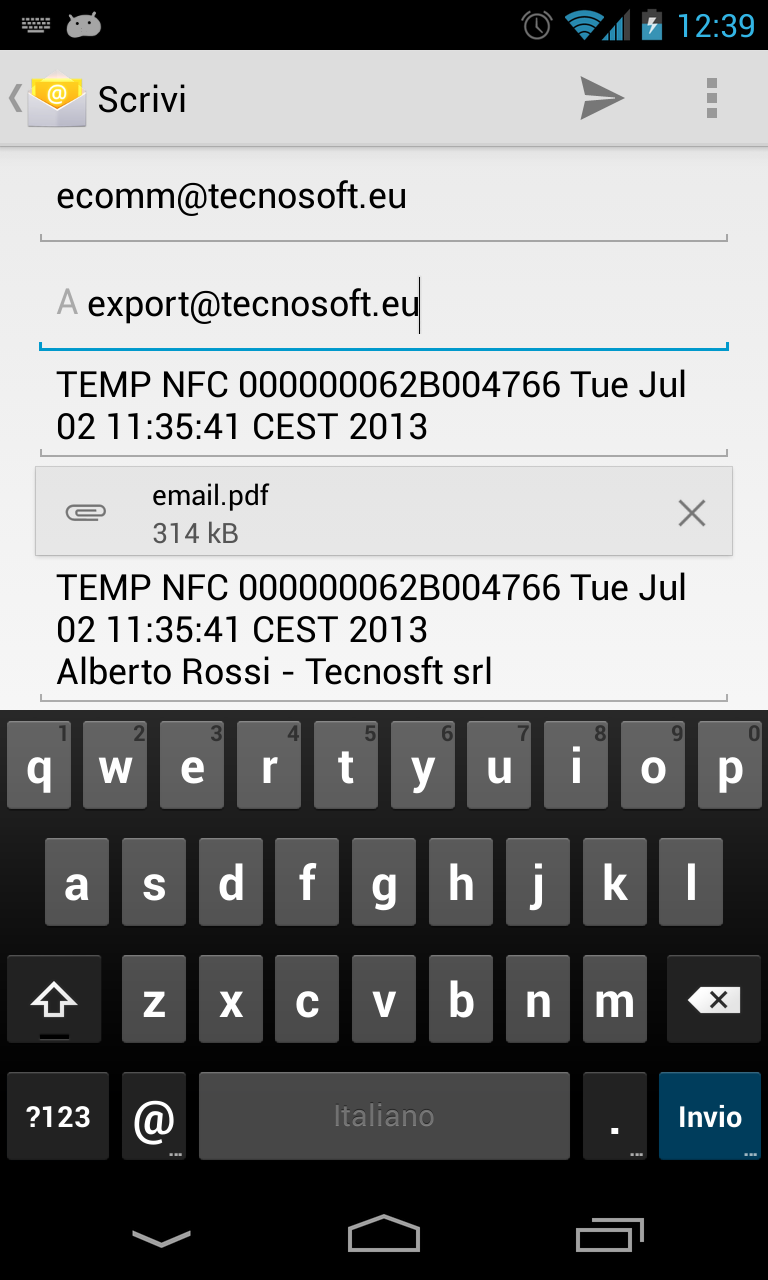Edit the subject line field

click(382, 406)
